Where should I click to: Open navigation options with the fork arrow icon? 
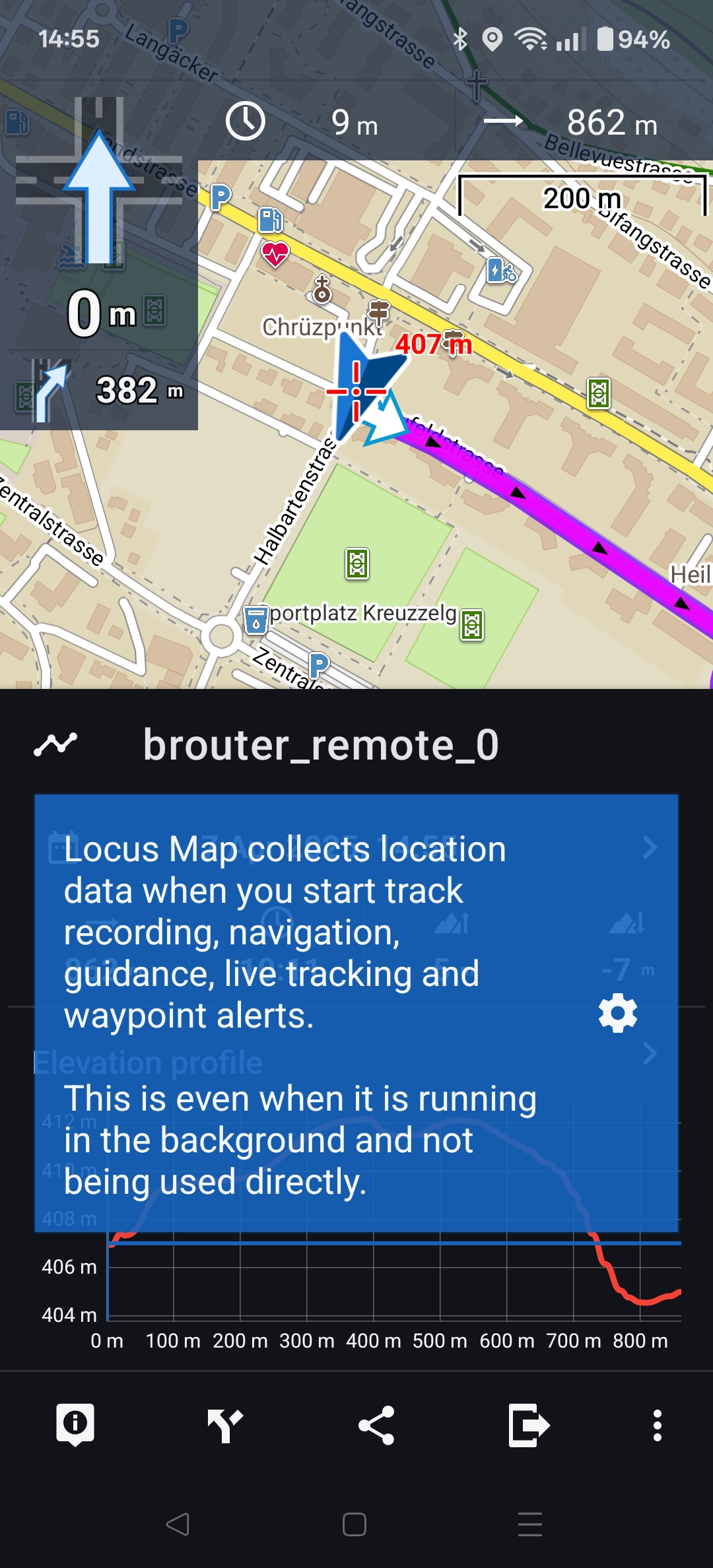point(225,1425)
